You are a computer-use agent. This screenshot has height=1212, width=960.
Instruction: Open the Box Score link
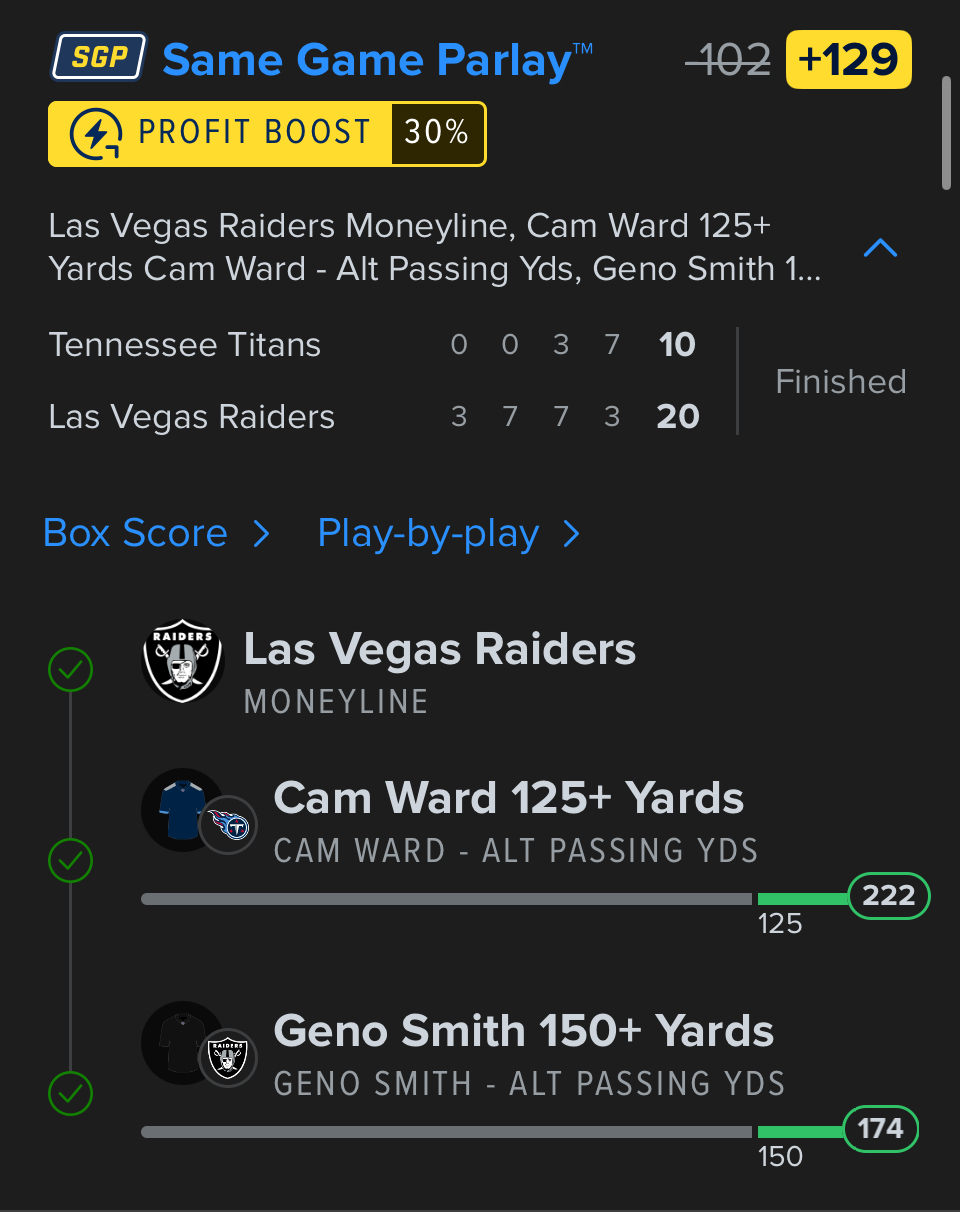point(156,534)
